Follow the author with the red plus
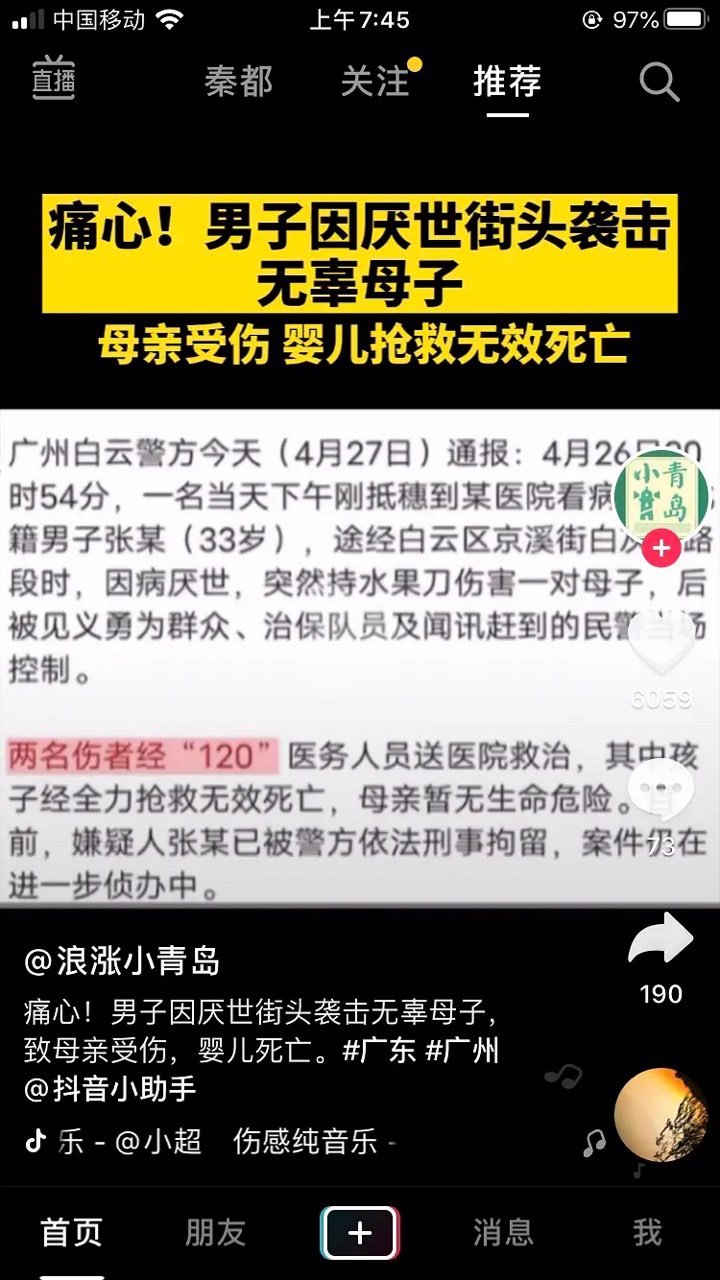This screenshot has height=1280, width=720. tap(661, 548)
